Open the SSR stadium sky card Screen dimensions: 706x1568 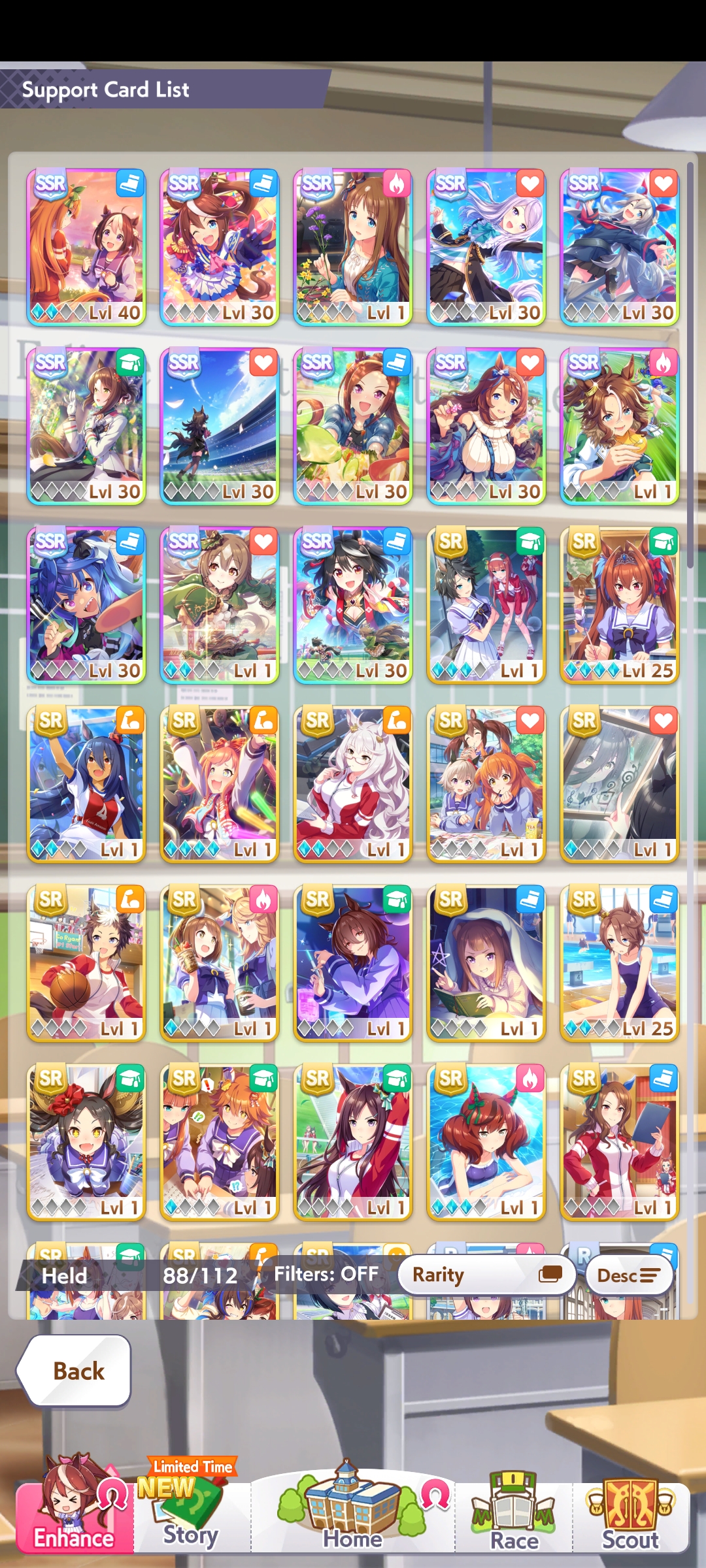tap(220, 426)
